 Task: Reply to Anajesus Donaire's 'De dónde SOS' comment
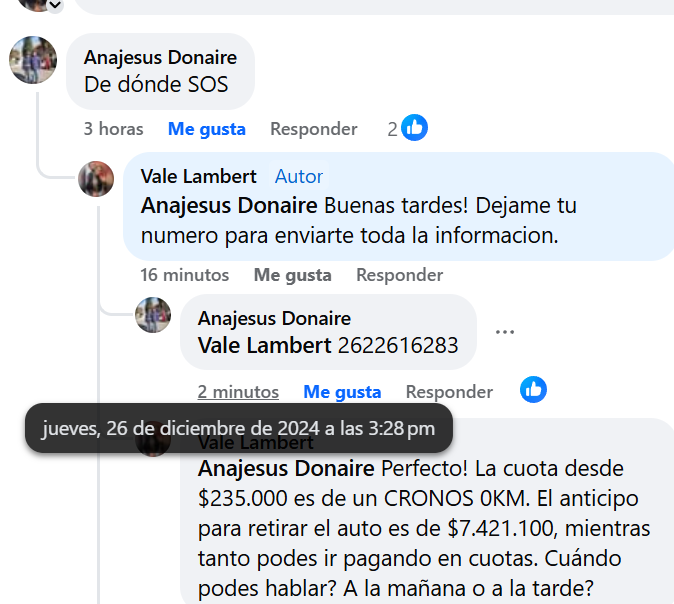pyautogui.click(x=313, y=129)
